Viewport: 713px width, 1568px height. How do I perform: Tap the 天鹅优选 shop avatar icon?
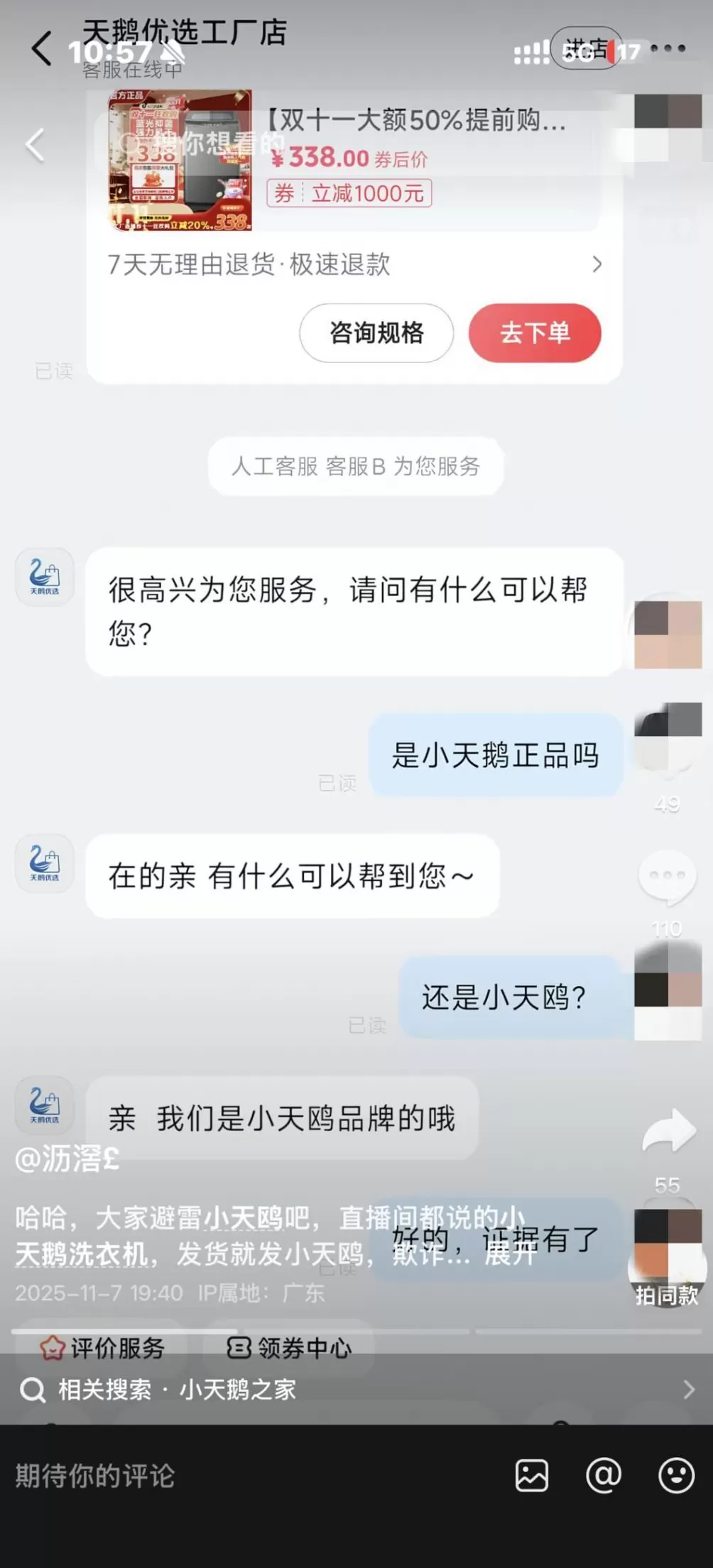point(44,578)
